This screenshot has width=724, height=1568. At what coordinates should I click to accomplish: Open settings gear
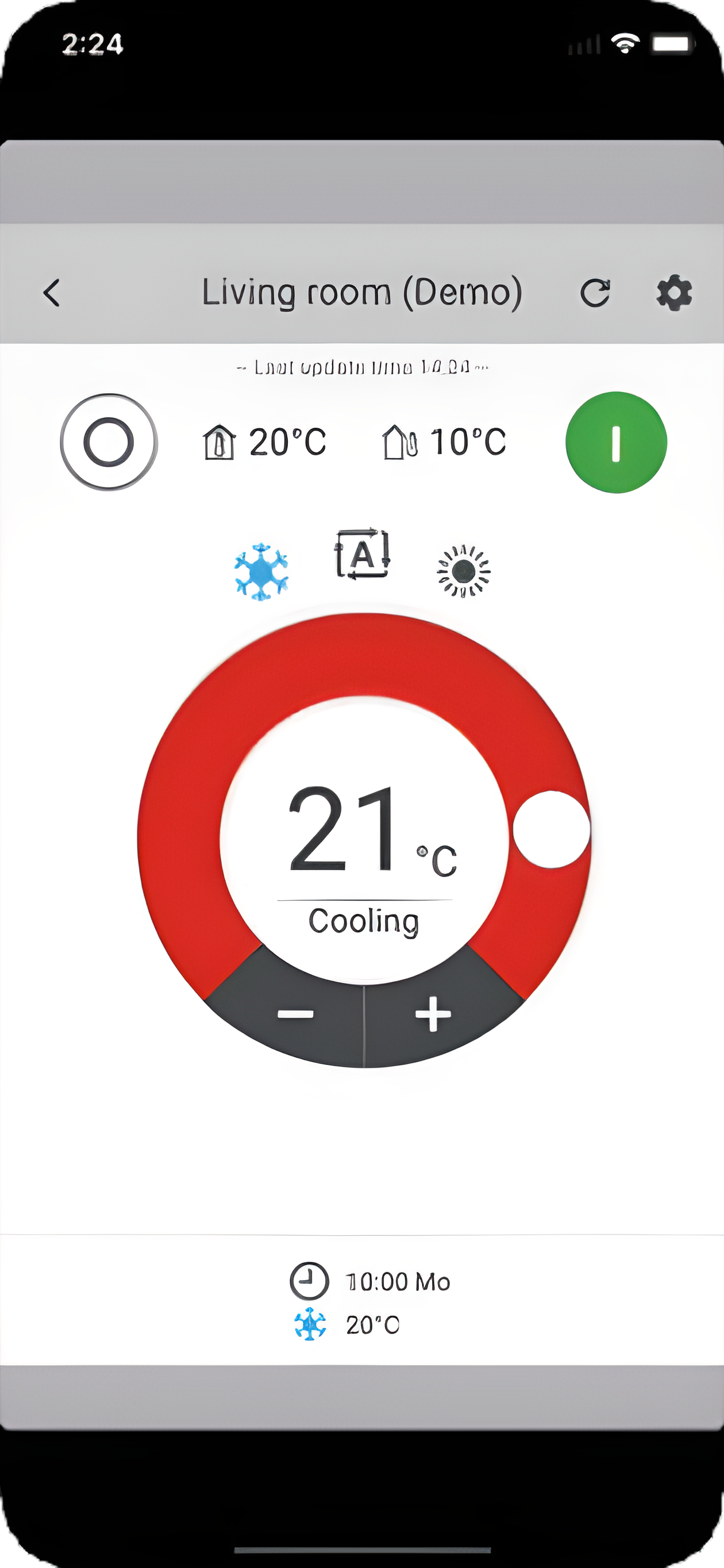point(674,293)
